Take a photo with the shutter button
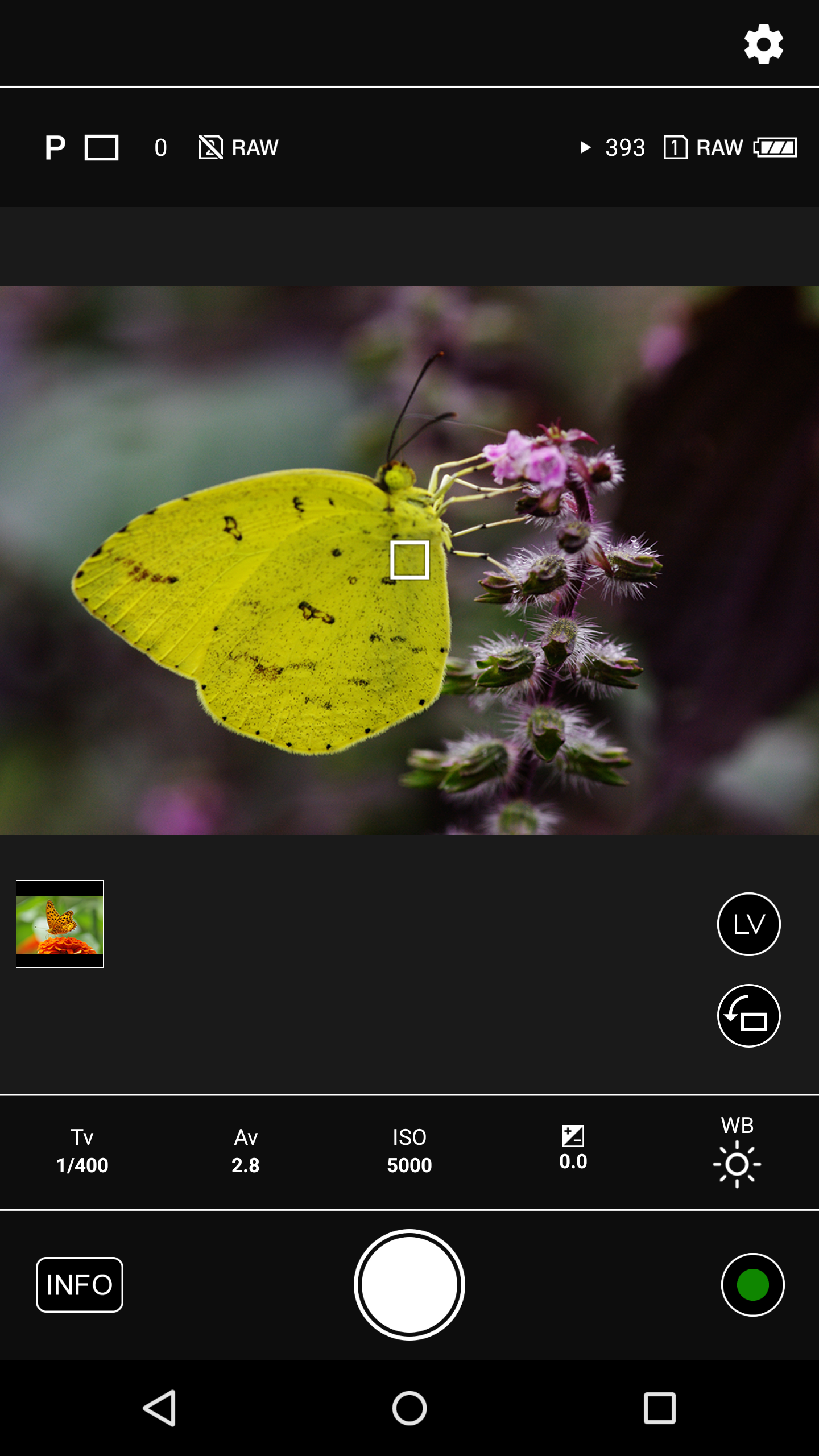This screenshot has width=819, height=1456. click(409, 1285)
